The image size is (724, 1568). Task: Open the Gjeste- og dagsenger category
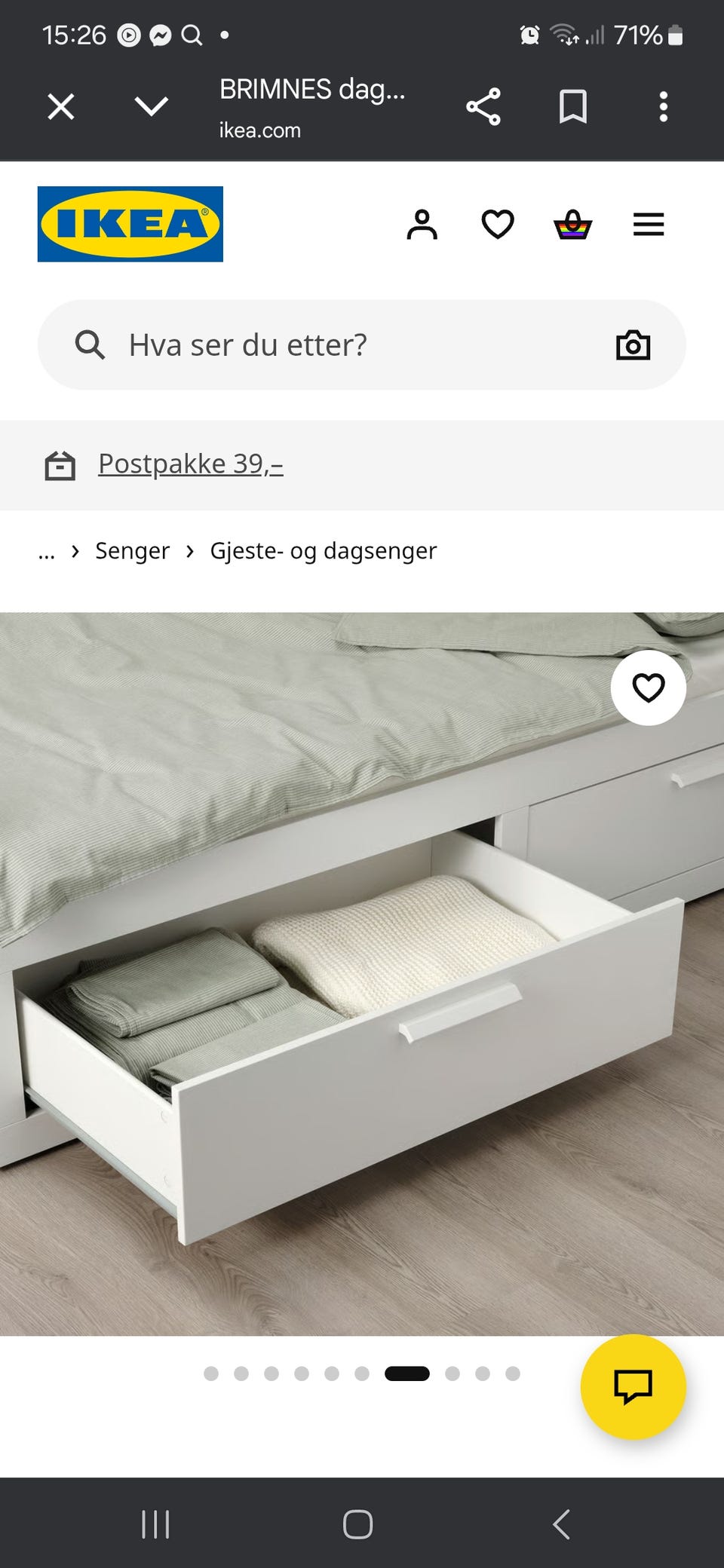coord(324,551)
